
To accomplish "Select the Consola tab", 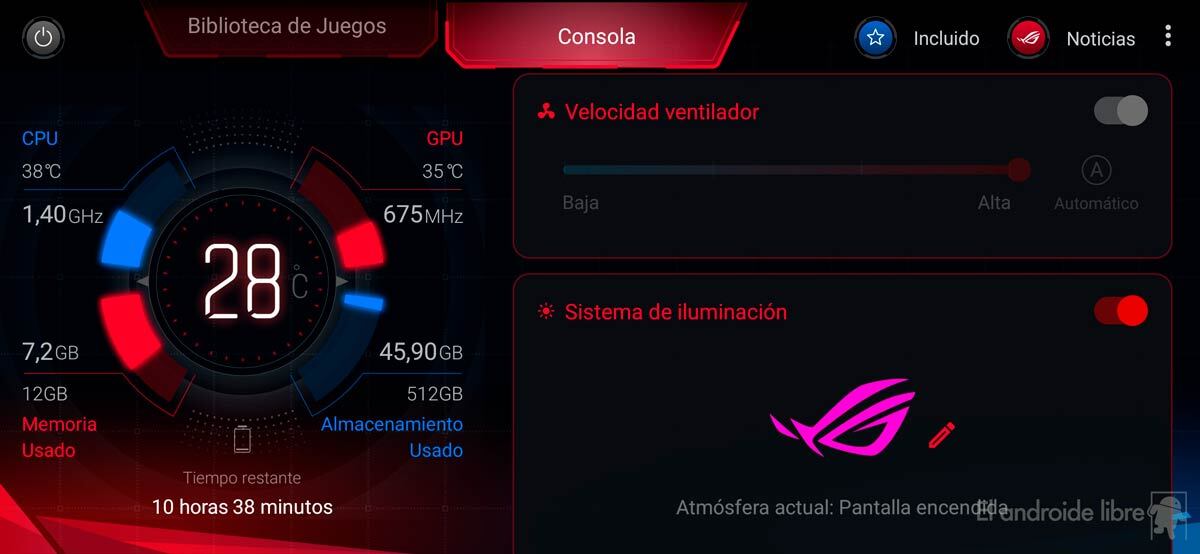I will (596, 37).
